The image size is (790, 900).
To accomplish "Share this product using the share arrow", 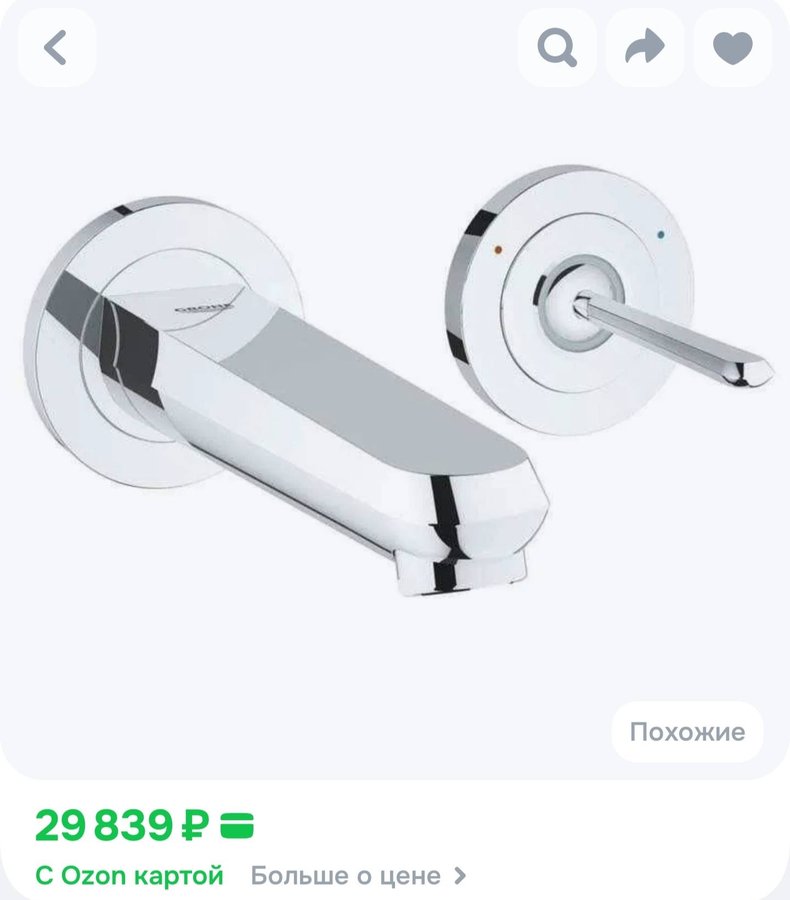I will tap(645, 46).
